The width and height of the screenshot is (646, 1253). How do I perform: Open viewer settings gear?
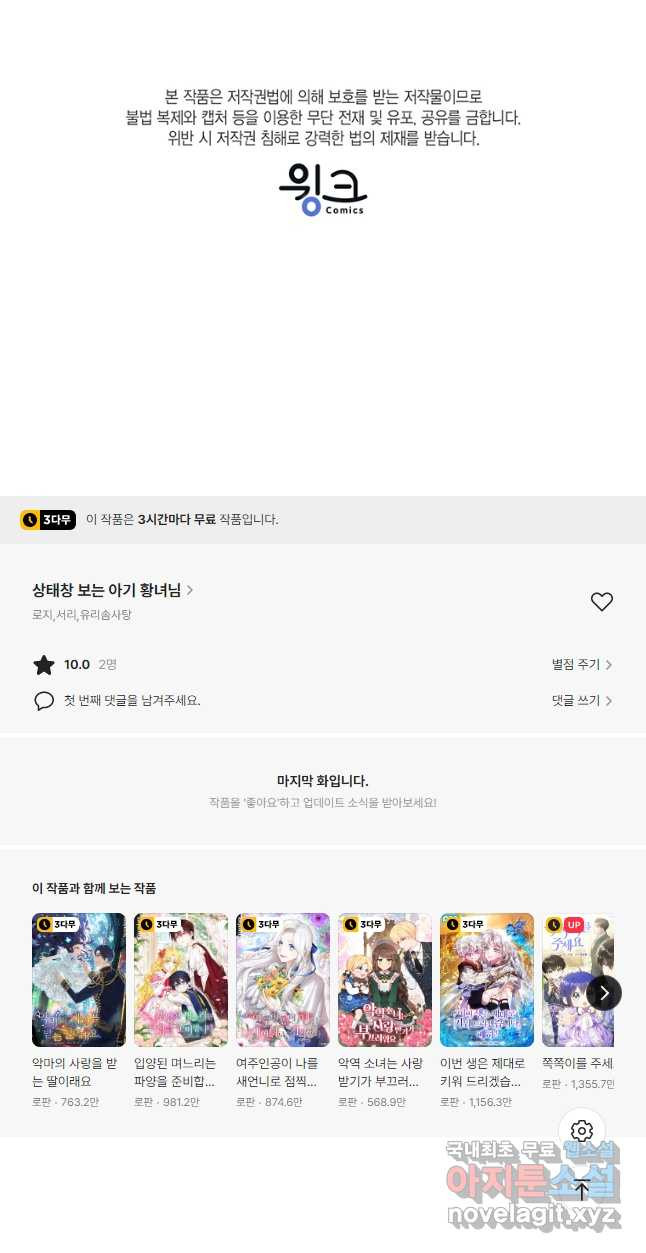click(x=582, y=1131)
